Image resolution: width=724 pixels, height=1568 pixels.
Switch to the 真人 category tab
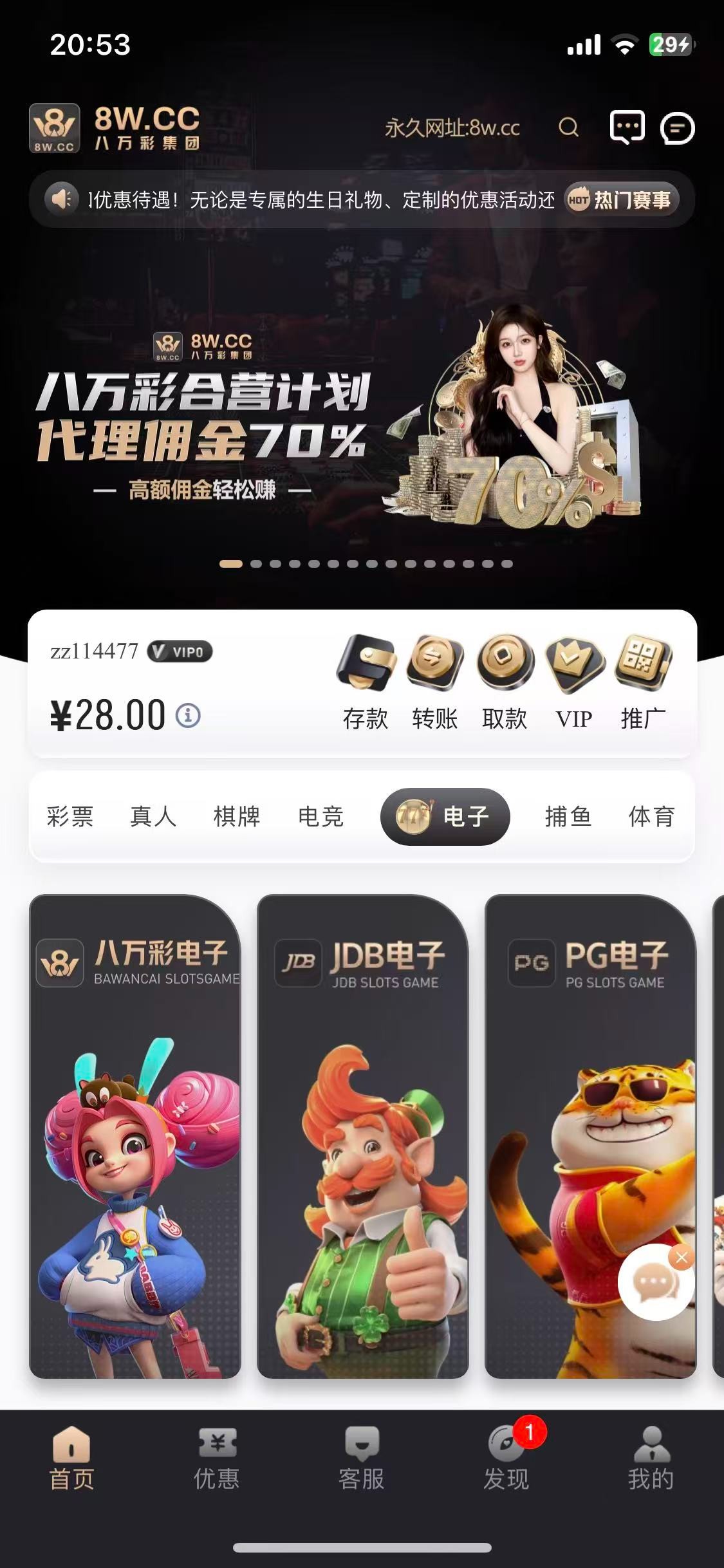coord(153,816)
